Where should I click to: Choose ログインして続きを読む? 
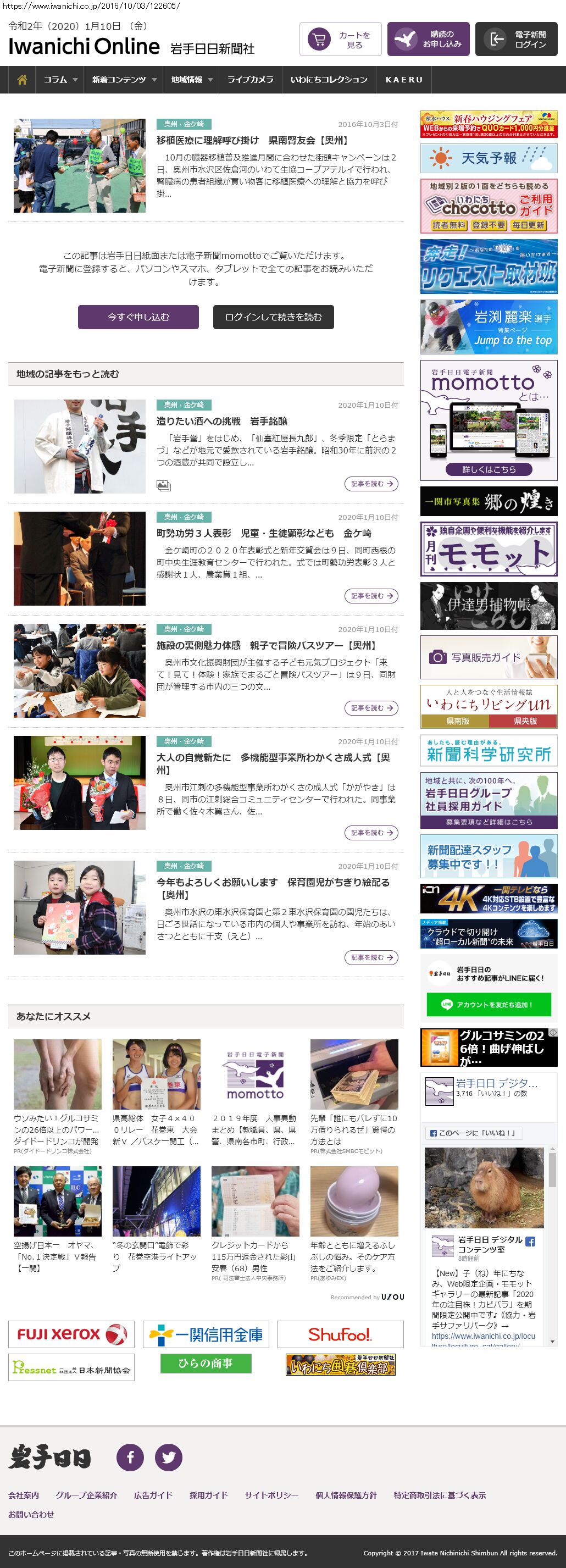[273, 317]
